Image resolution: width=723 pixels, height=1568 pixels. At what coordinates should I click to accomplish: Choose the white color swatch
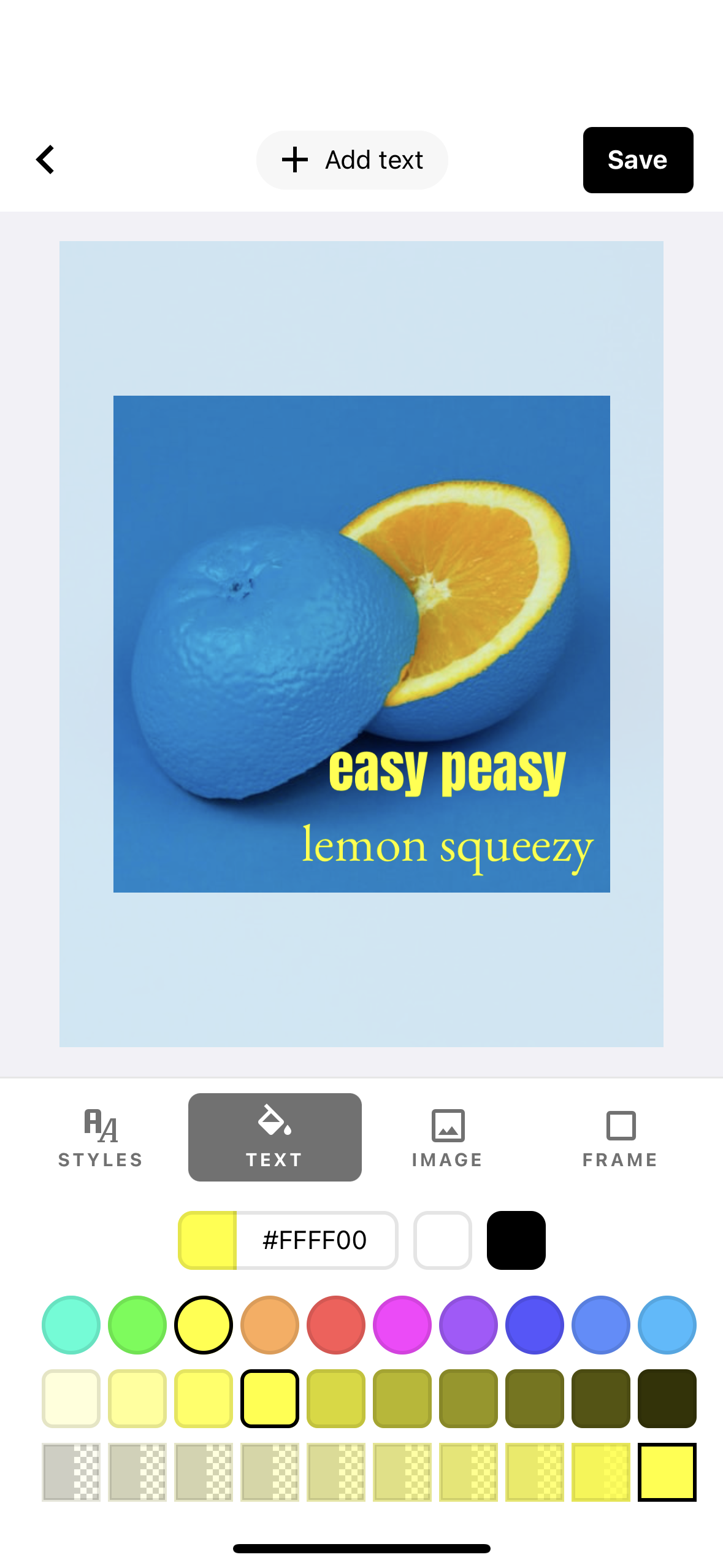[442, 1240]
